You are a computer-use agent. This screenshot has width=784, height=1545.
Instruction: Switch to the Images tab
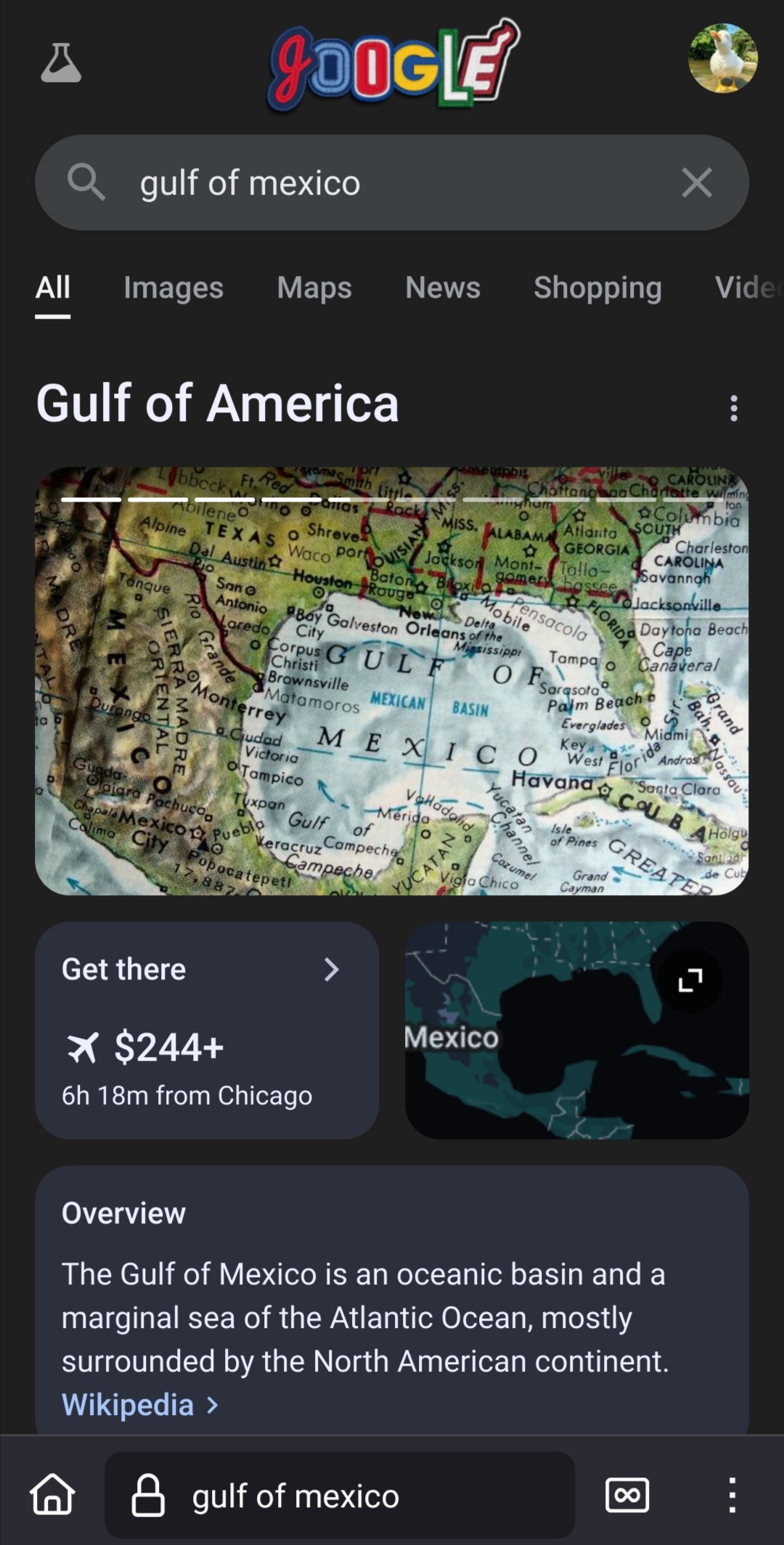[x=173, y=288]
